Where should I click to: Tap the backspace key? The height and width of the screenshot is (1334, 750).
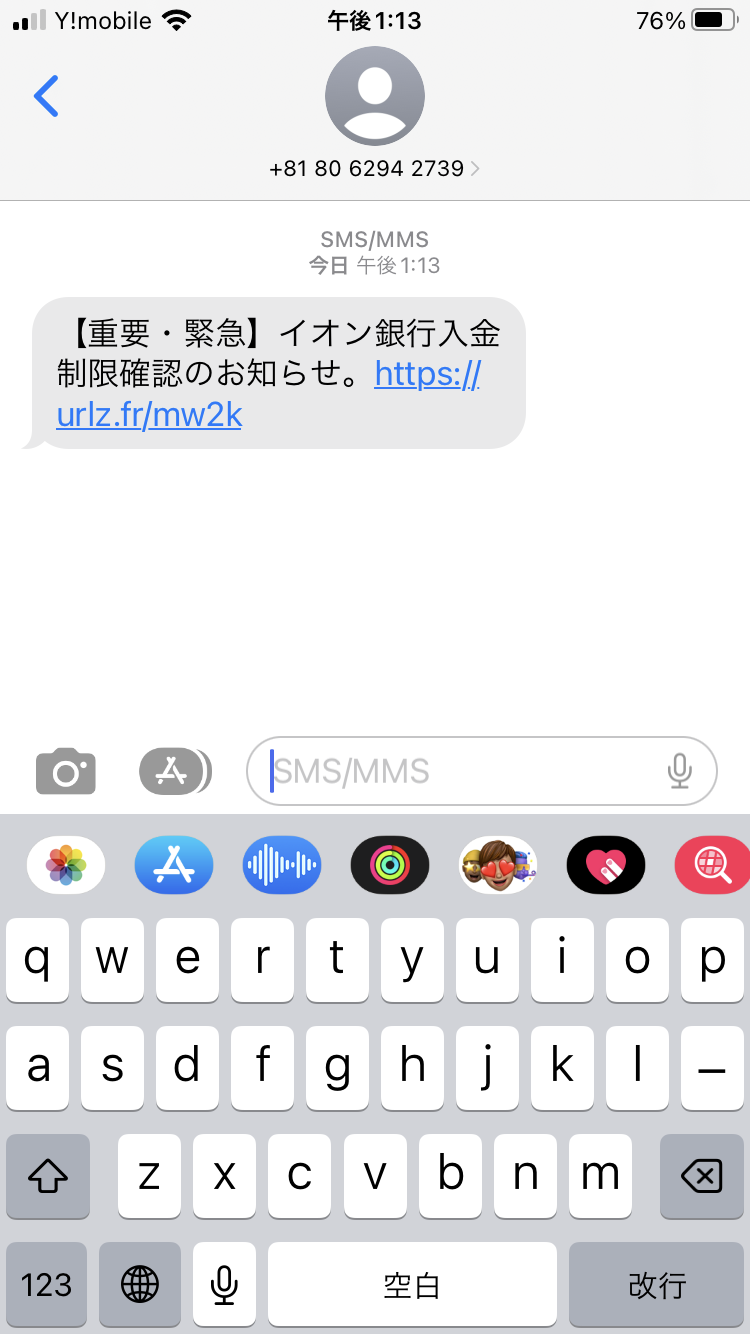[702, 1176]
